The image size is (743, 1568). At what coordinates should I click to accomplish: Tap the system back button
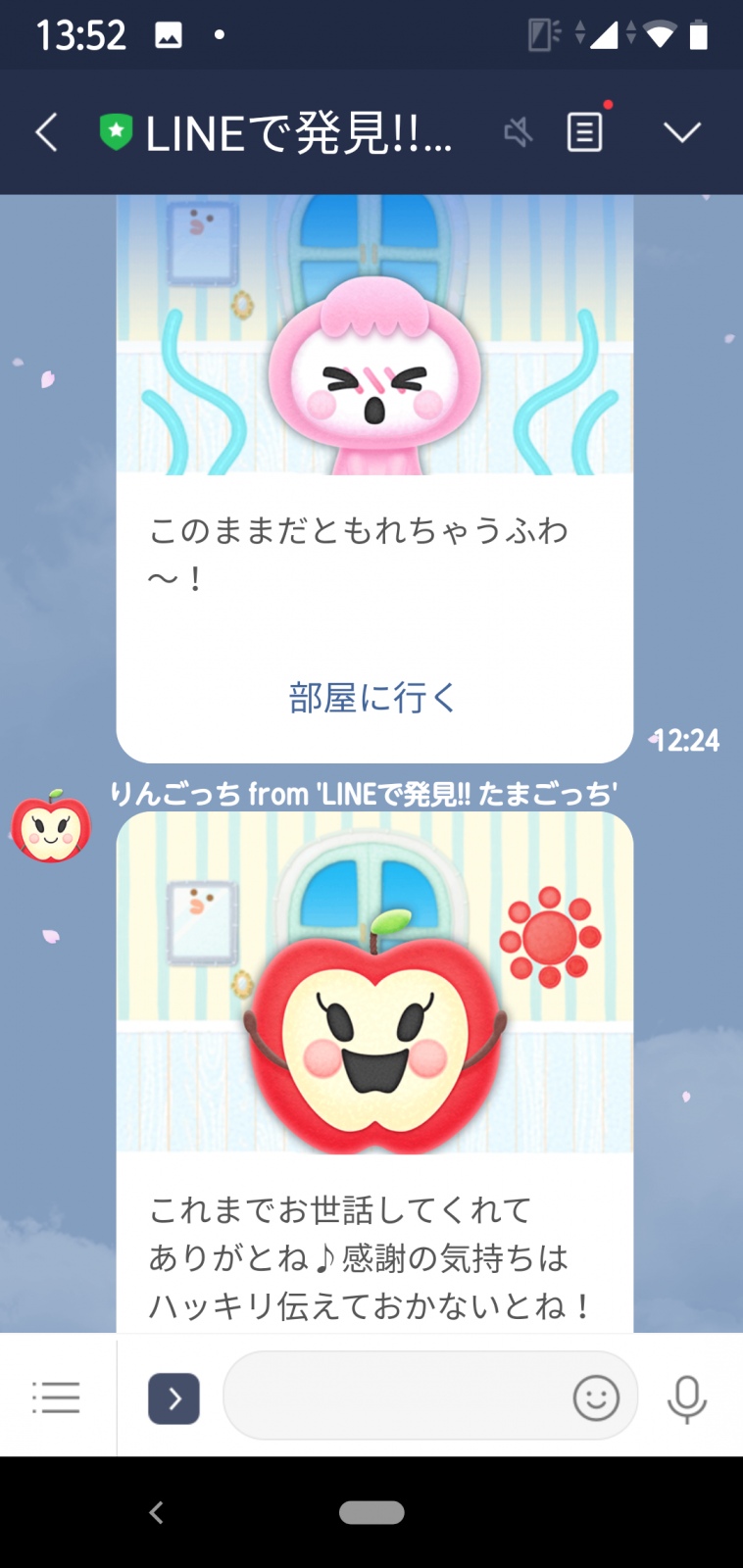pyautogui.click(x=157, y=1512)
